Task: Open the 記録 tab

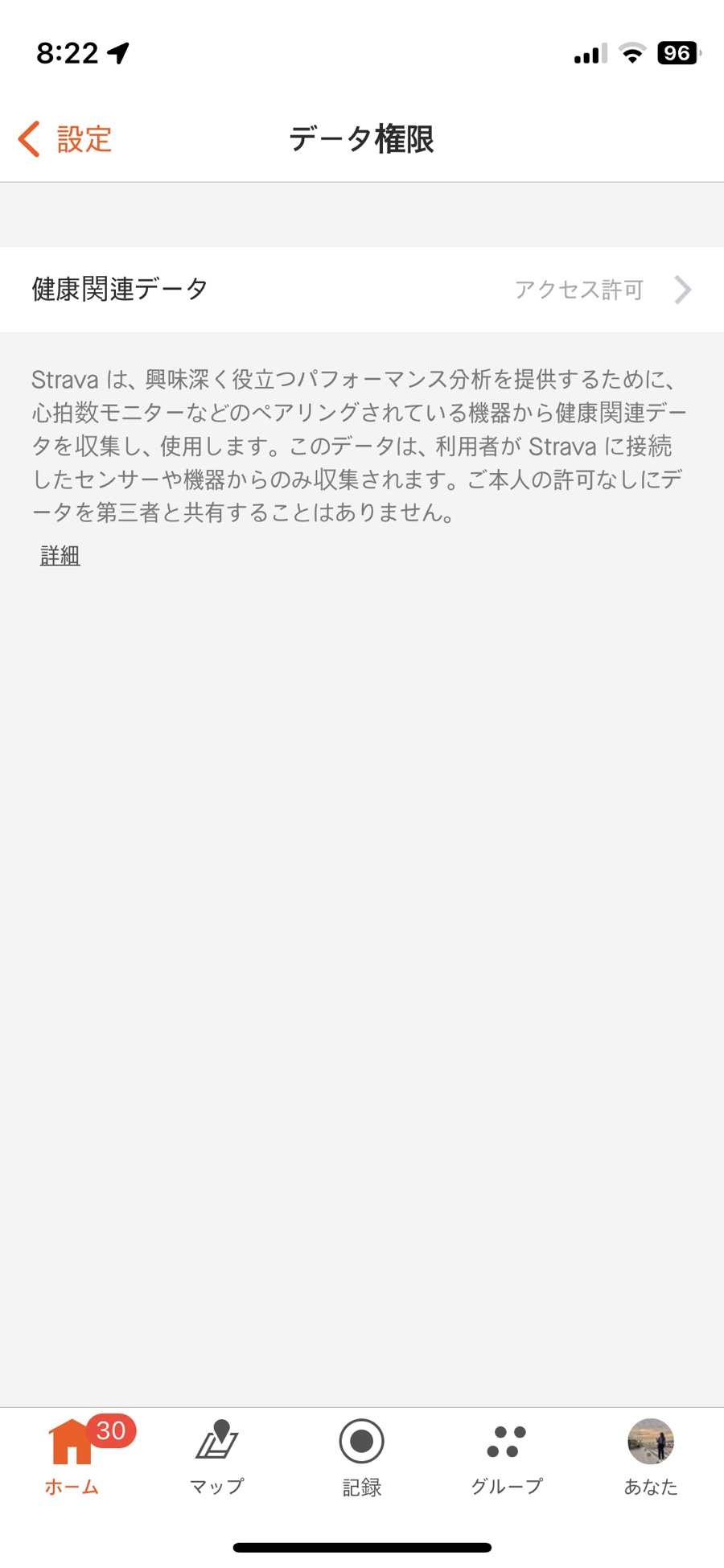Action: click(361, 1458)
